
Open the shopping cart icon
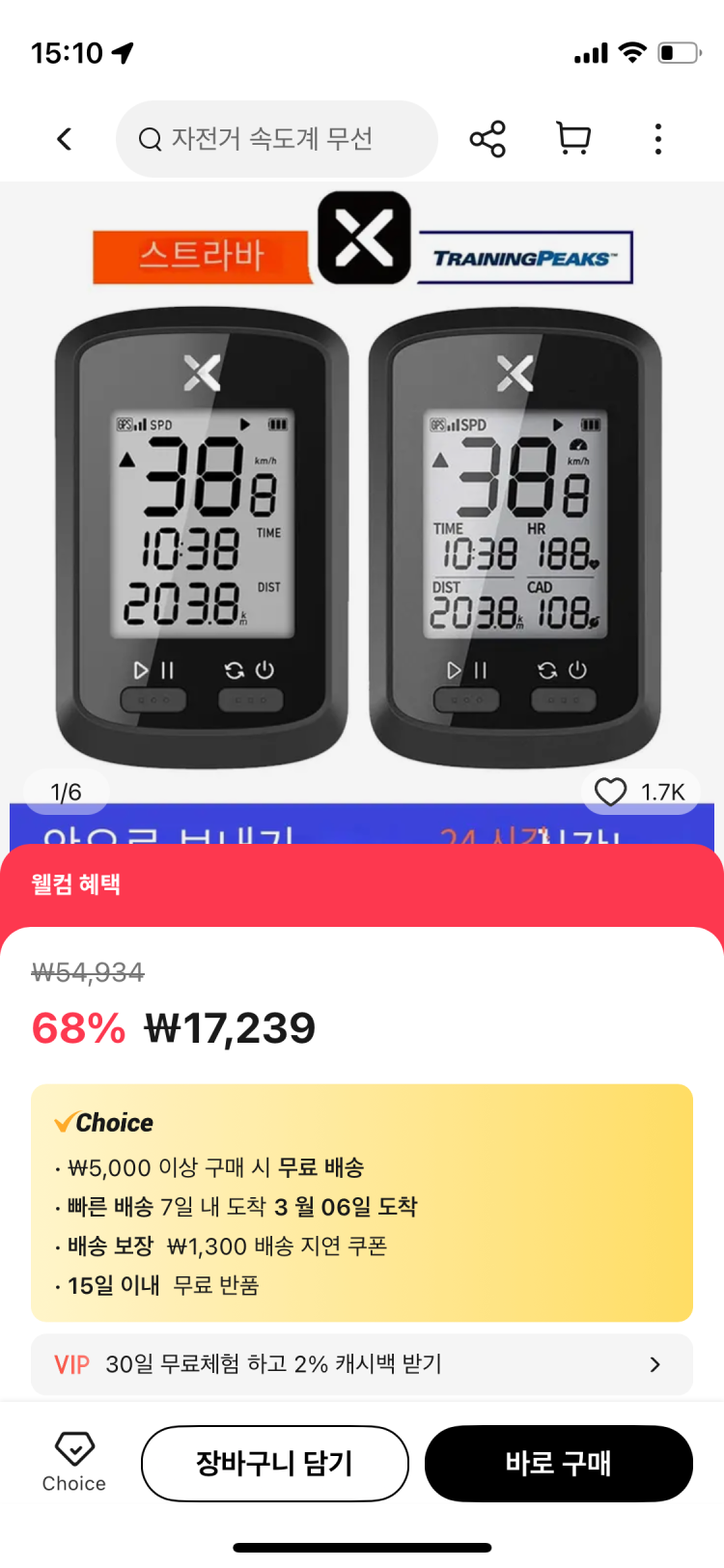[x=572, y=139]
